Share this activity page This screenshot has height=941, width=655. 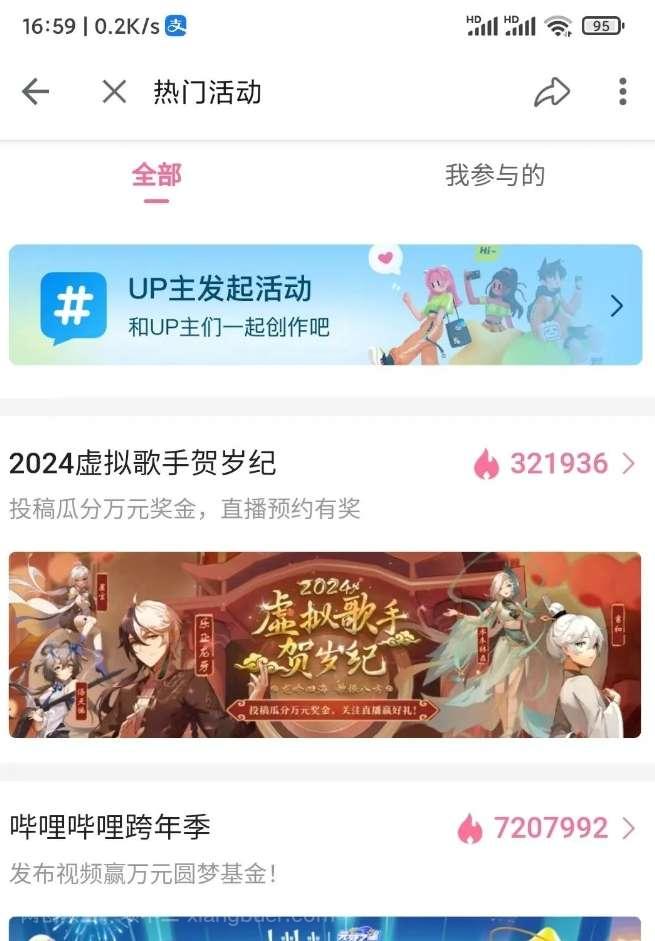(551, 92)
